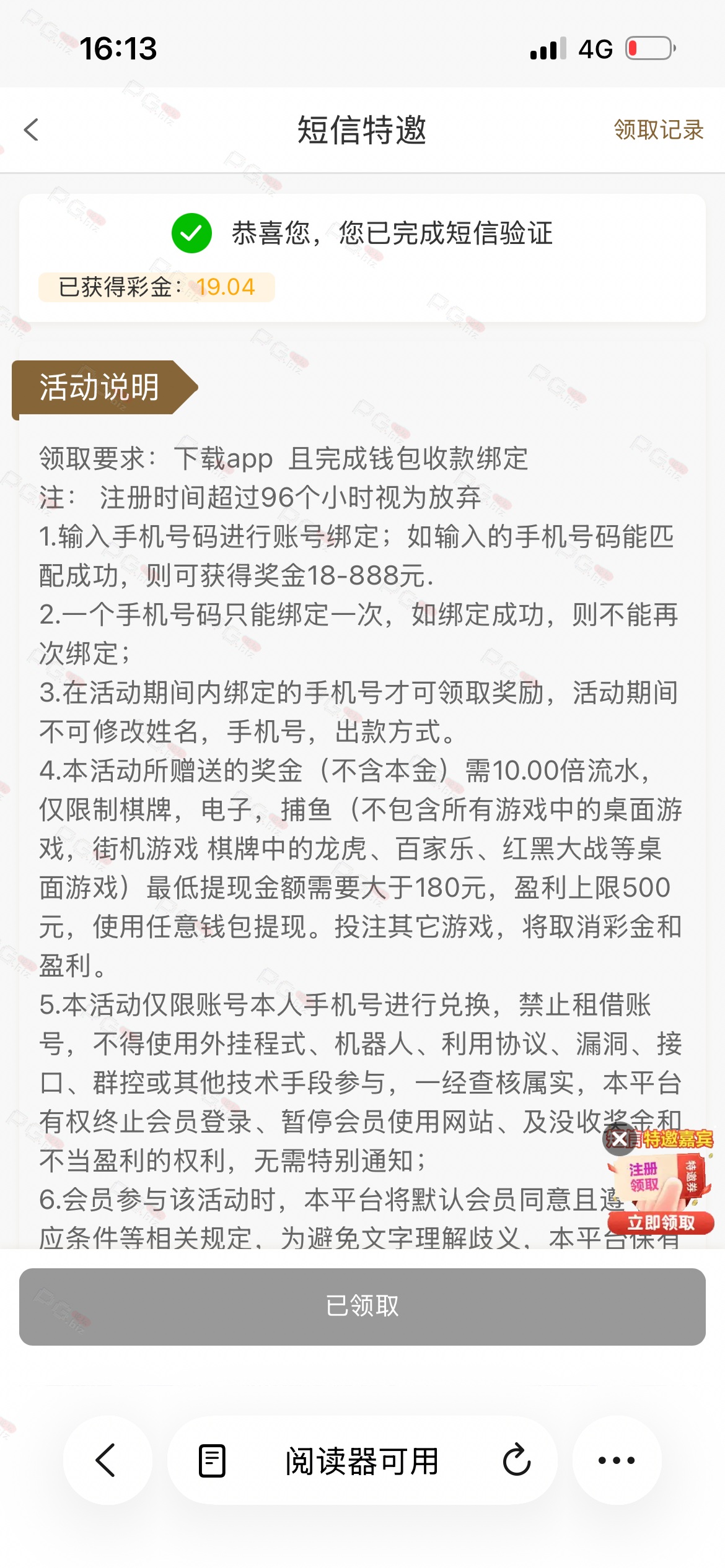Tap 立即领取 on the floating promo
Viewport: 725px width, 1568px height.
tap(661, 1223)
